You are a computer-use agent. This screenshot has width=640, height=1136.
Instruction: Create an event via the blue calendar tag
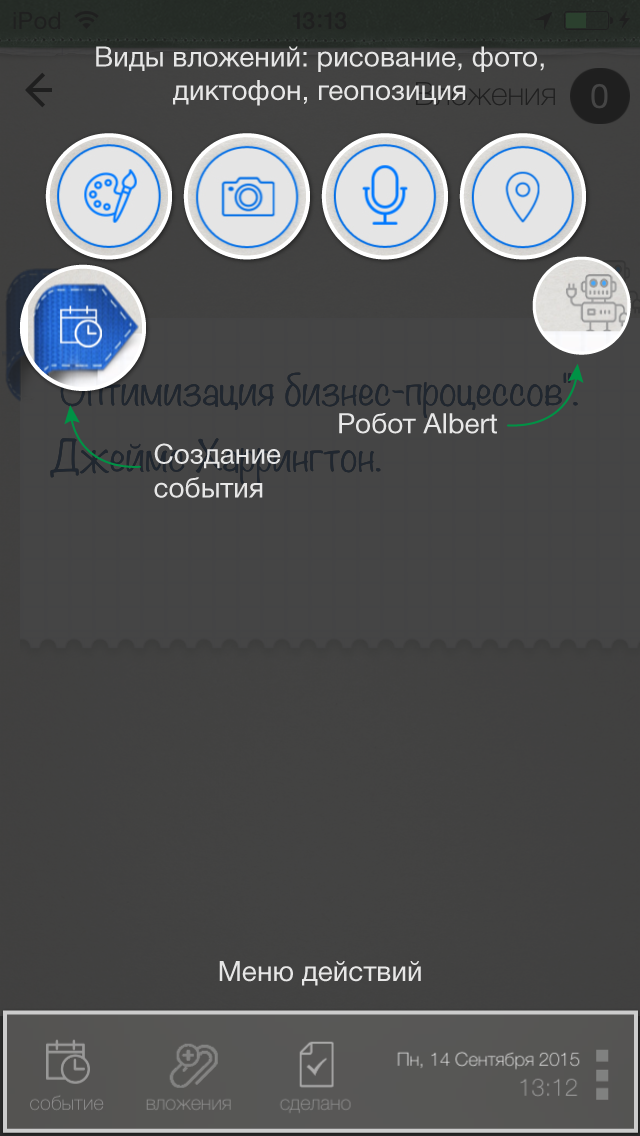[83, 327]
